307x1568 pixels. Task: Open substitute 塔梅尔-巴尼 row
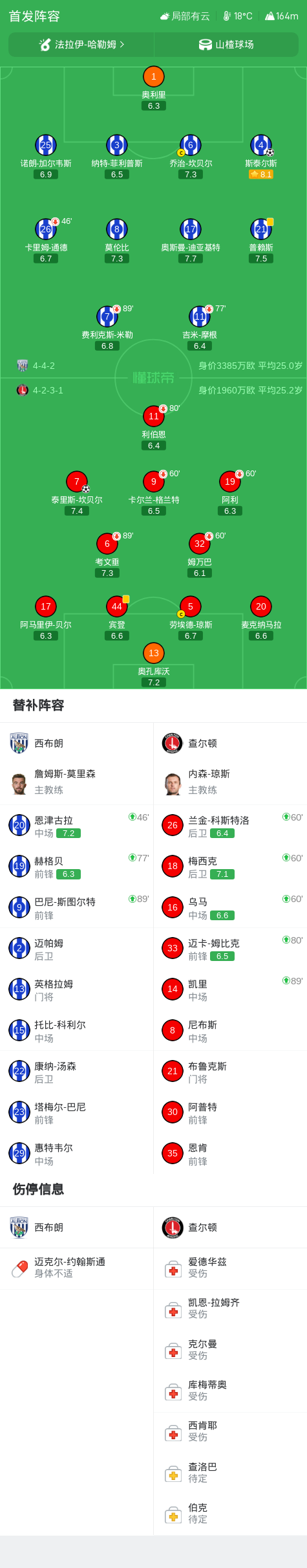tap(77, 1112)
